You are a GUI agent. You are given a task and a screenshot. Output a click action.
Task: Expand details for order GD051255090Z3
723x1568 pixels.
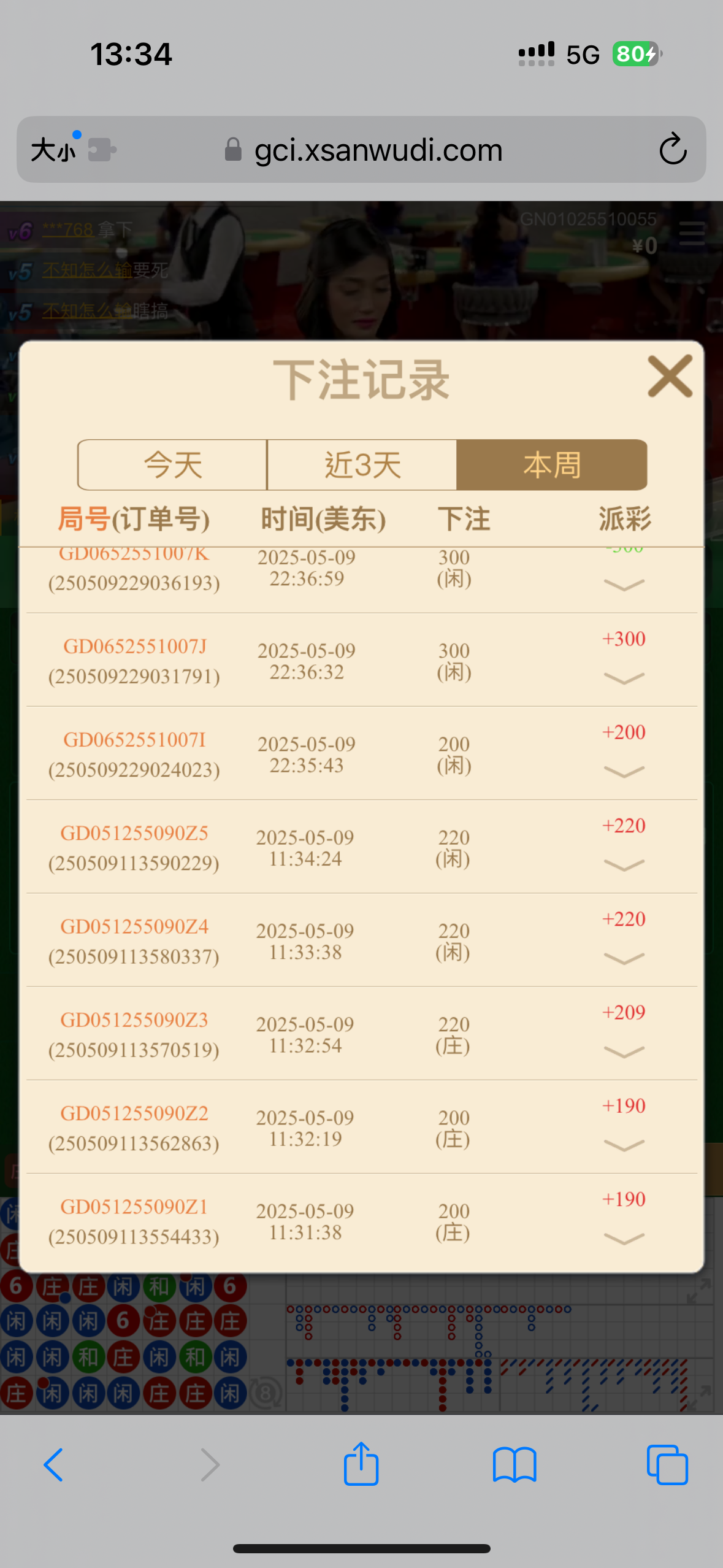tap(624, 1052)
